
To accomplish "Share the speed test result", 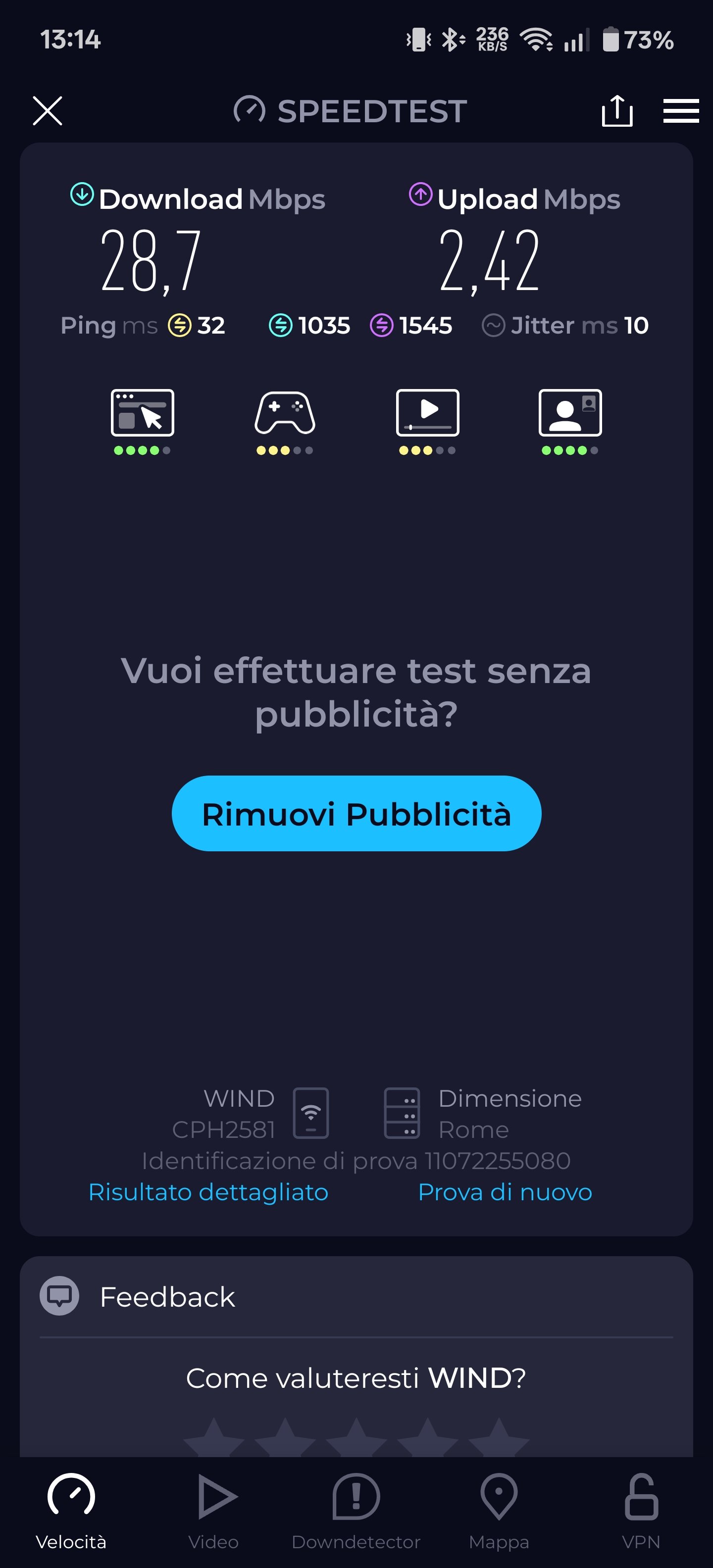I will tap(617, 111).
